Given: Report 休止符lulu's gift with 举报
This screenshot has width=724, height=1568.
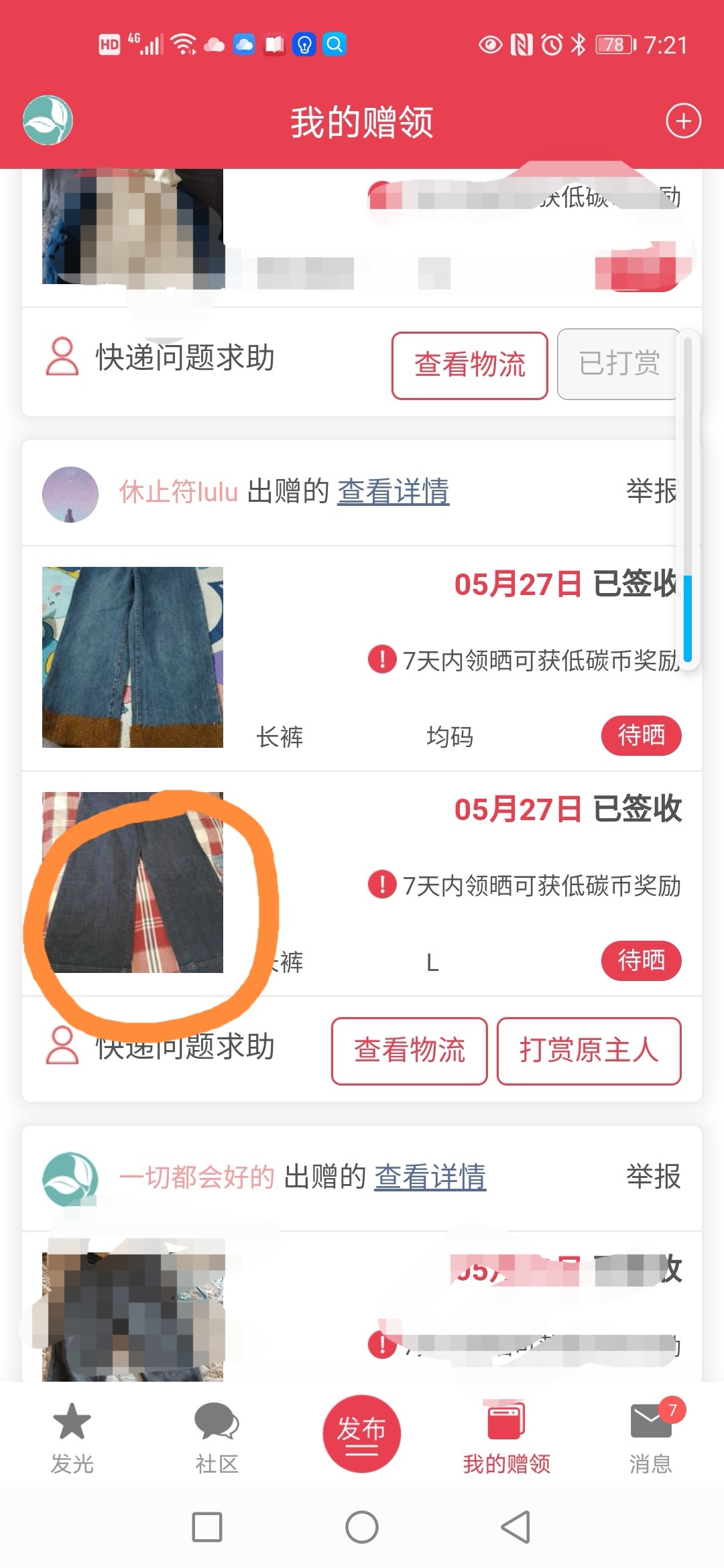Looking at the screenshot, I should coord(652,492).
